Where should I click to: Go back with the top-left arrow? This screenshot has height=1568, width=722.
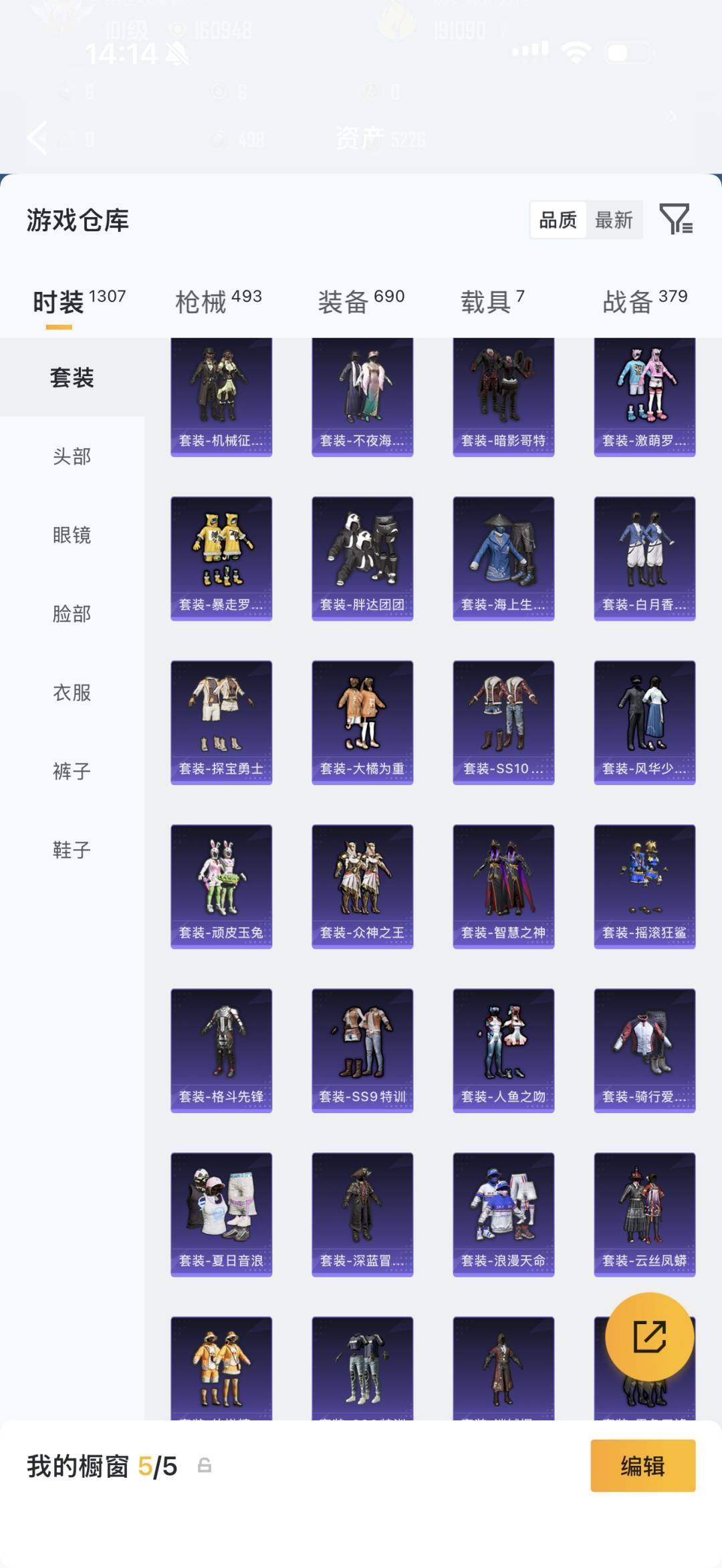tap(37, 138)
